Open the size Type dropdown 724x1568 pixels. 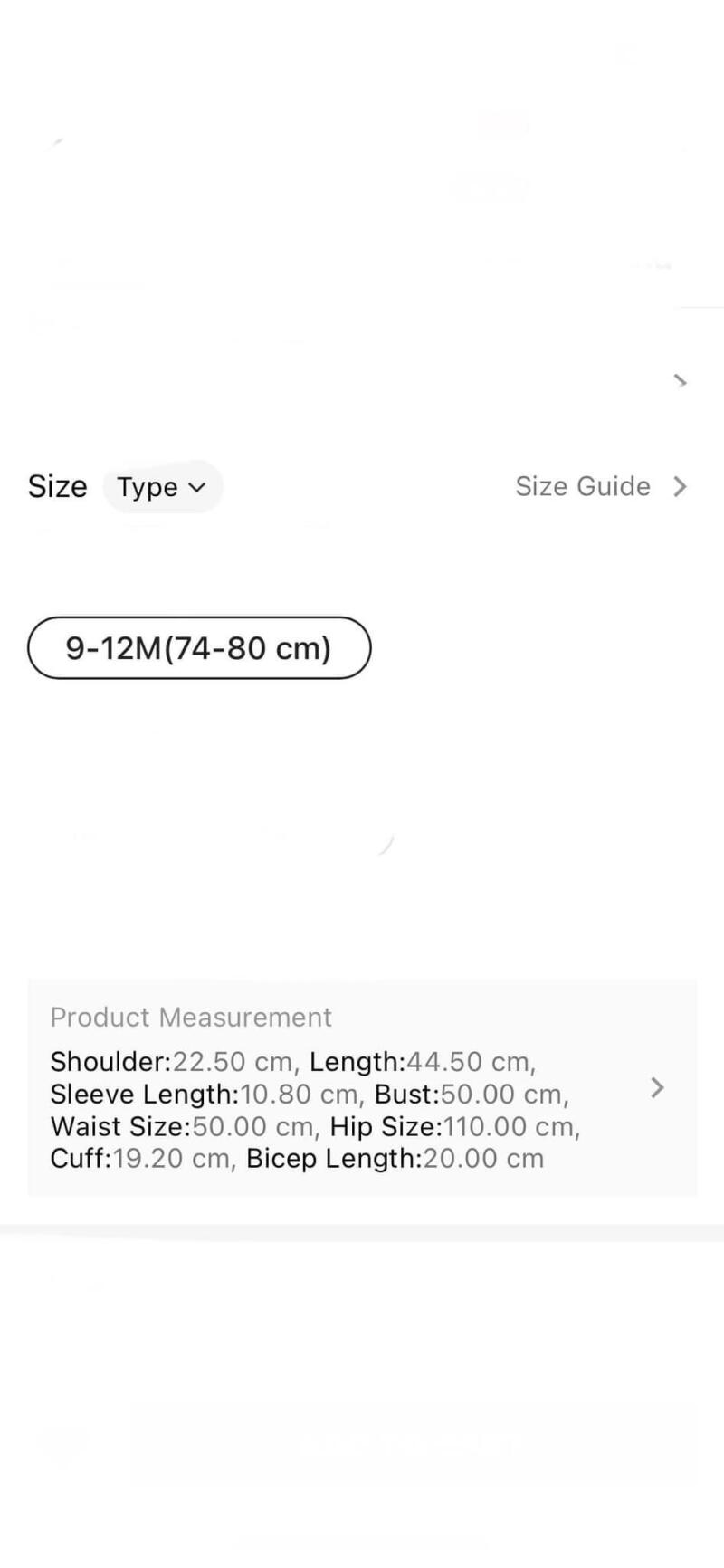[162, 487]
